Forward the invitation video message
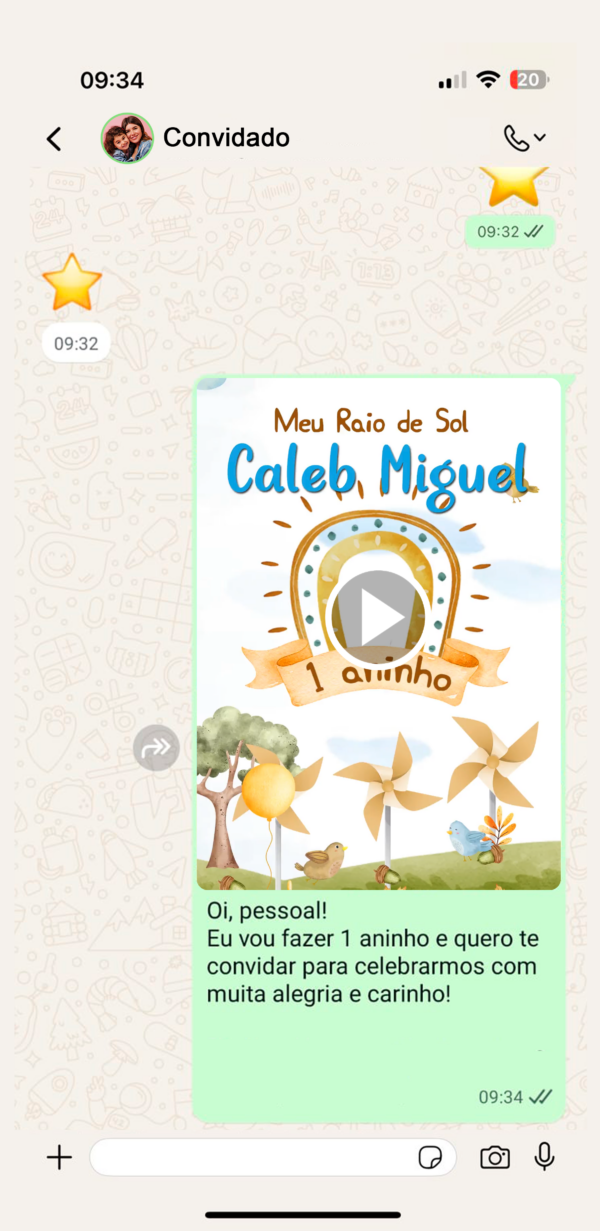This screenshot has width=600, height=1231. (x=157, y=748)
